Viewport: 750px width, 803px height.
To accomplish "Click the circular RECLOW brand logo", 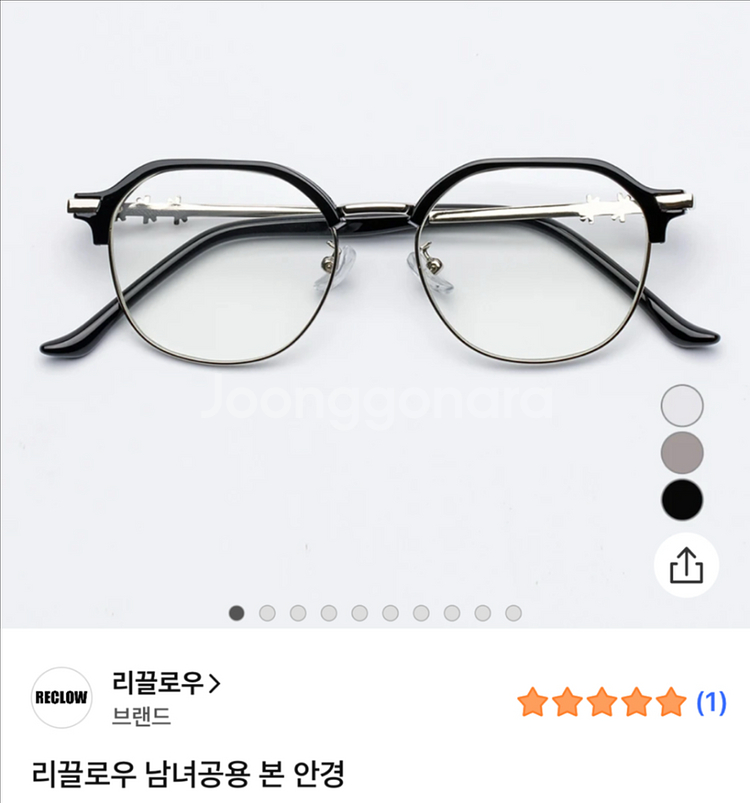I will 61,697.
